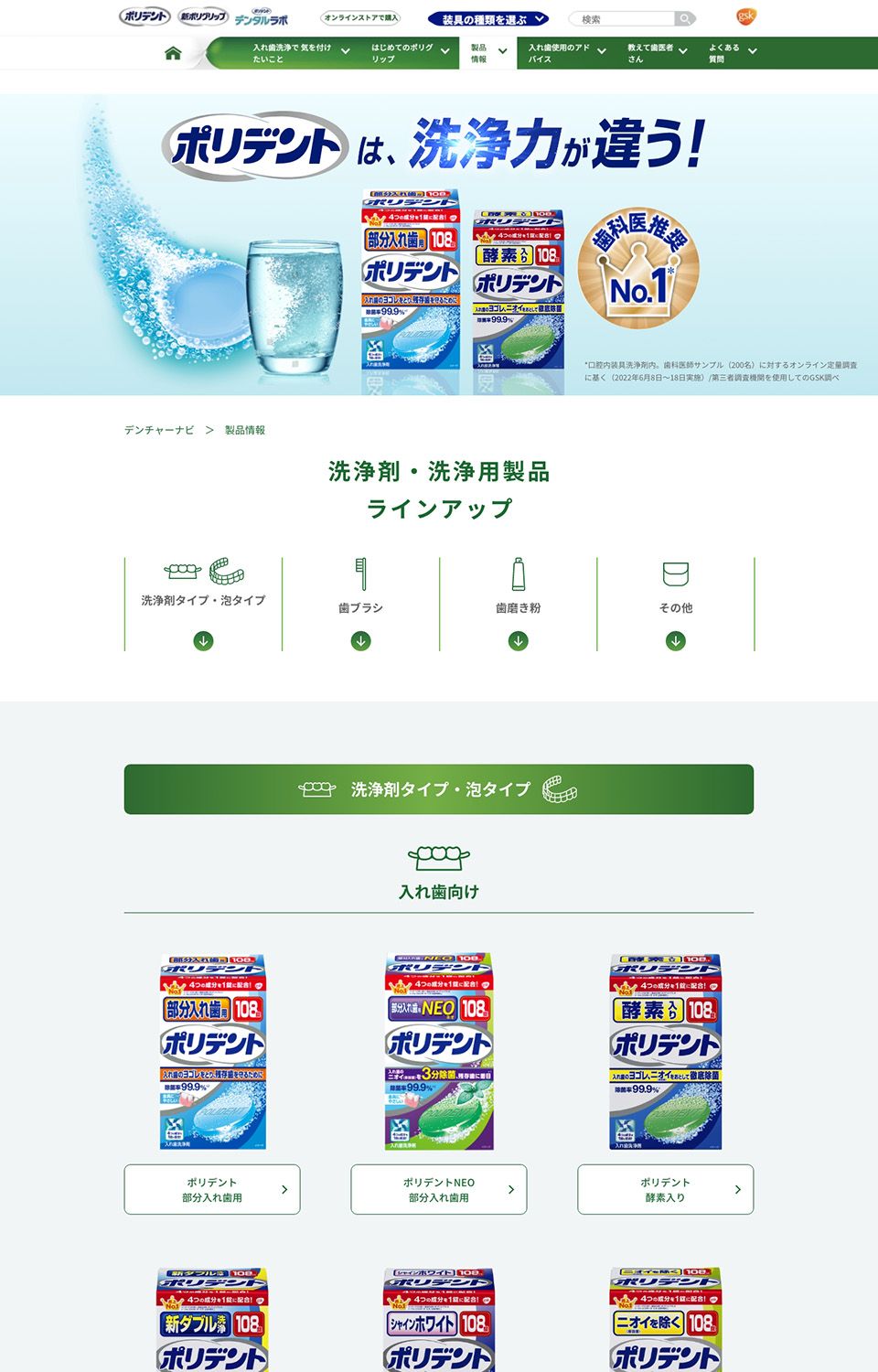Jump to the 歯磨き粉 section
Viewport: 878px width, 1372px height.
click(518, 605)
